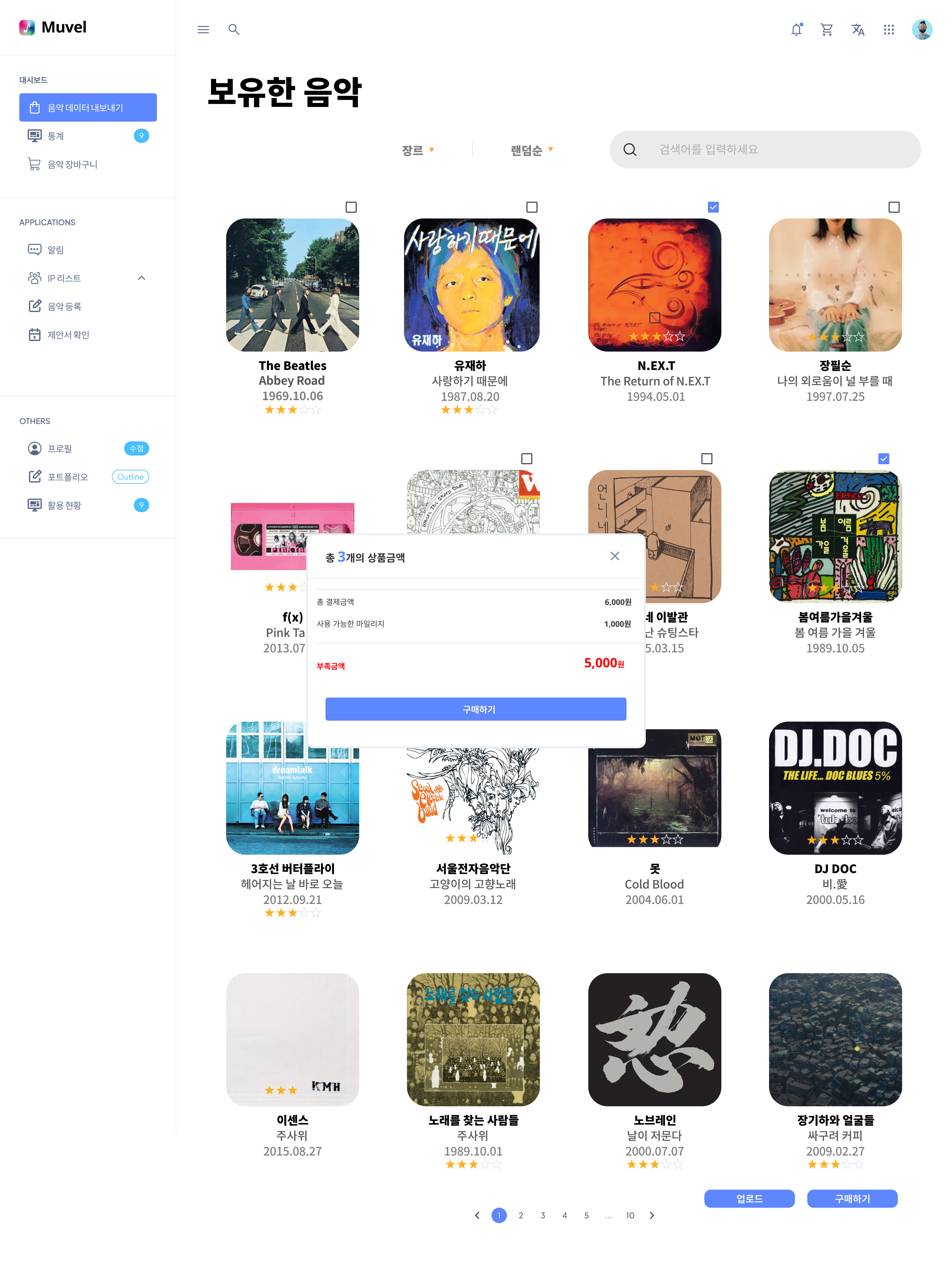Open the user profile avatar

(x=921, y=29)
